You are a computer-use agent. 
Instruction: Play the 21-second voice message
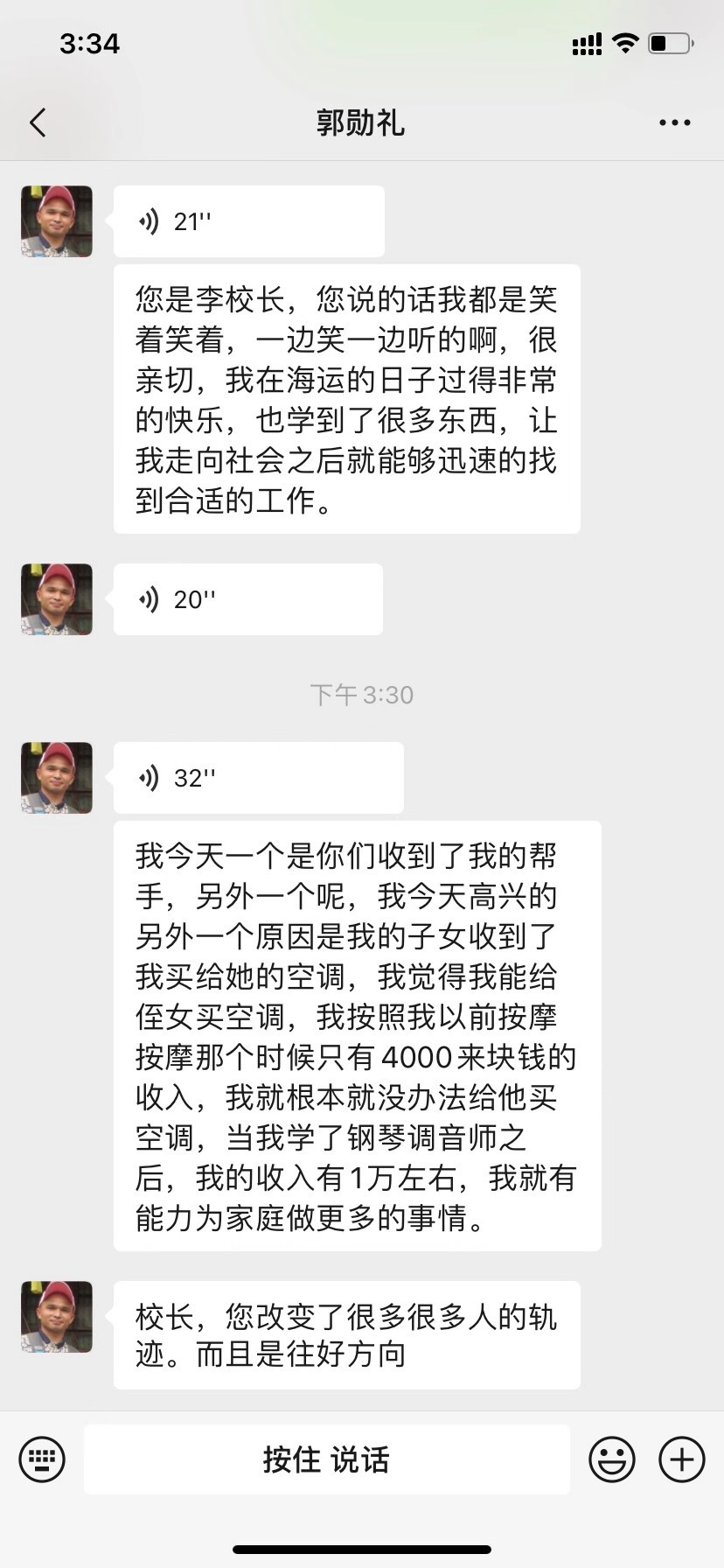coord(248,221)
